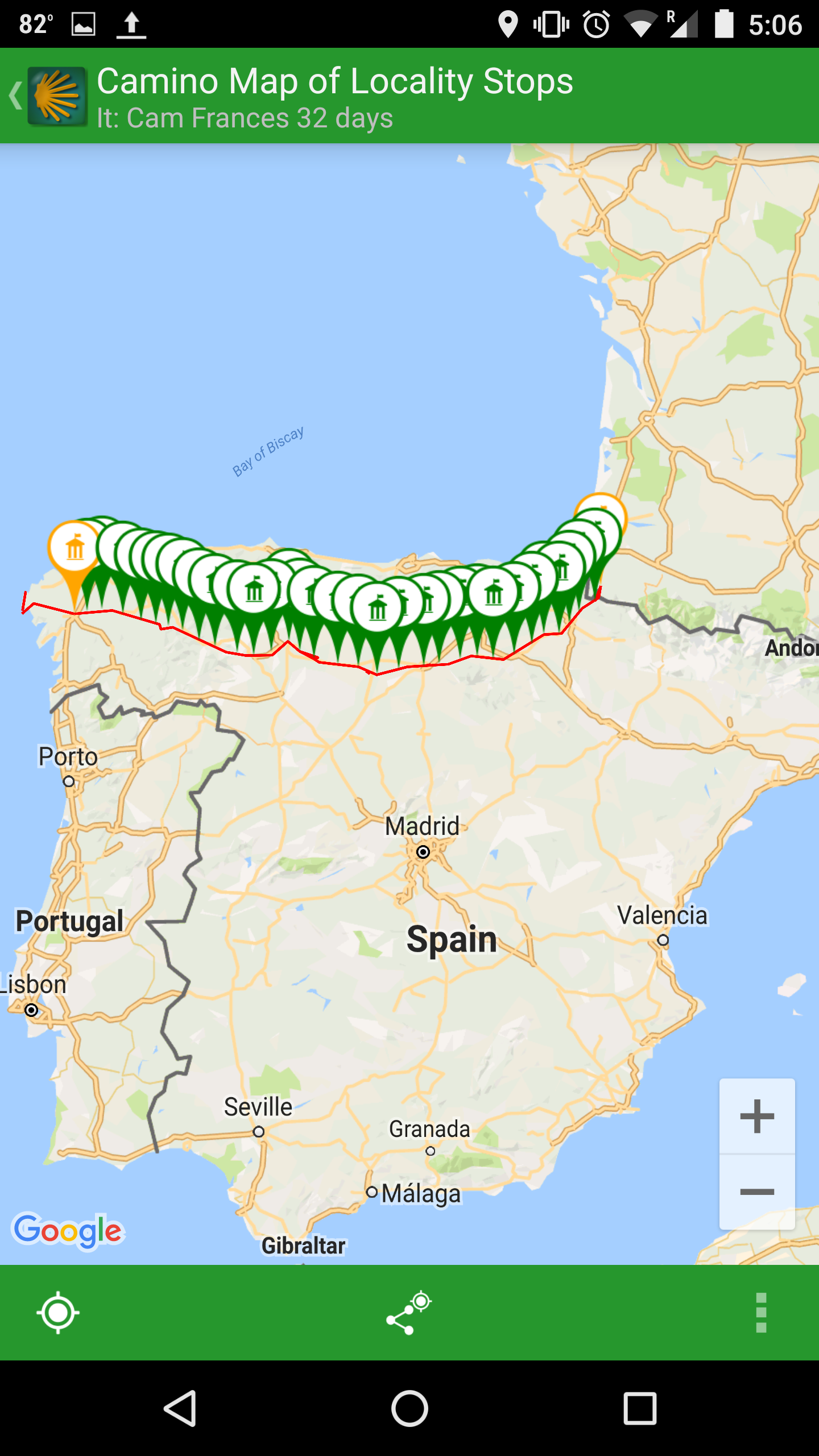The width and height of the screenshot is (819, 1456).
Task: Tap the Android home button
Action: pos(409,1408)
